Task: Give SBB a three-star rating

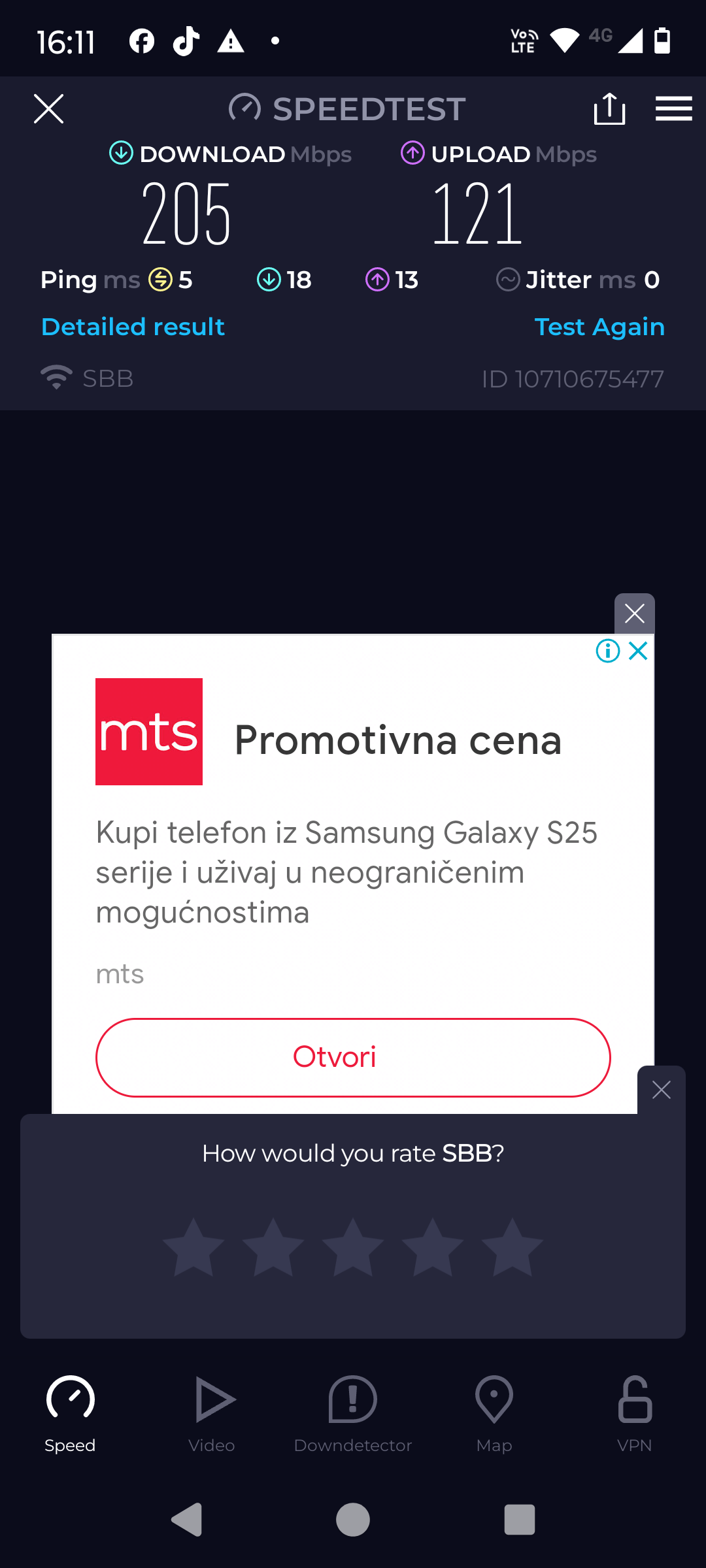Action: point(353,1247)
